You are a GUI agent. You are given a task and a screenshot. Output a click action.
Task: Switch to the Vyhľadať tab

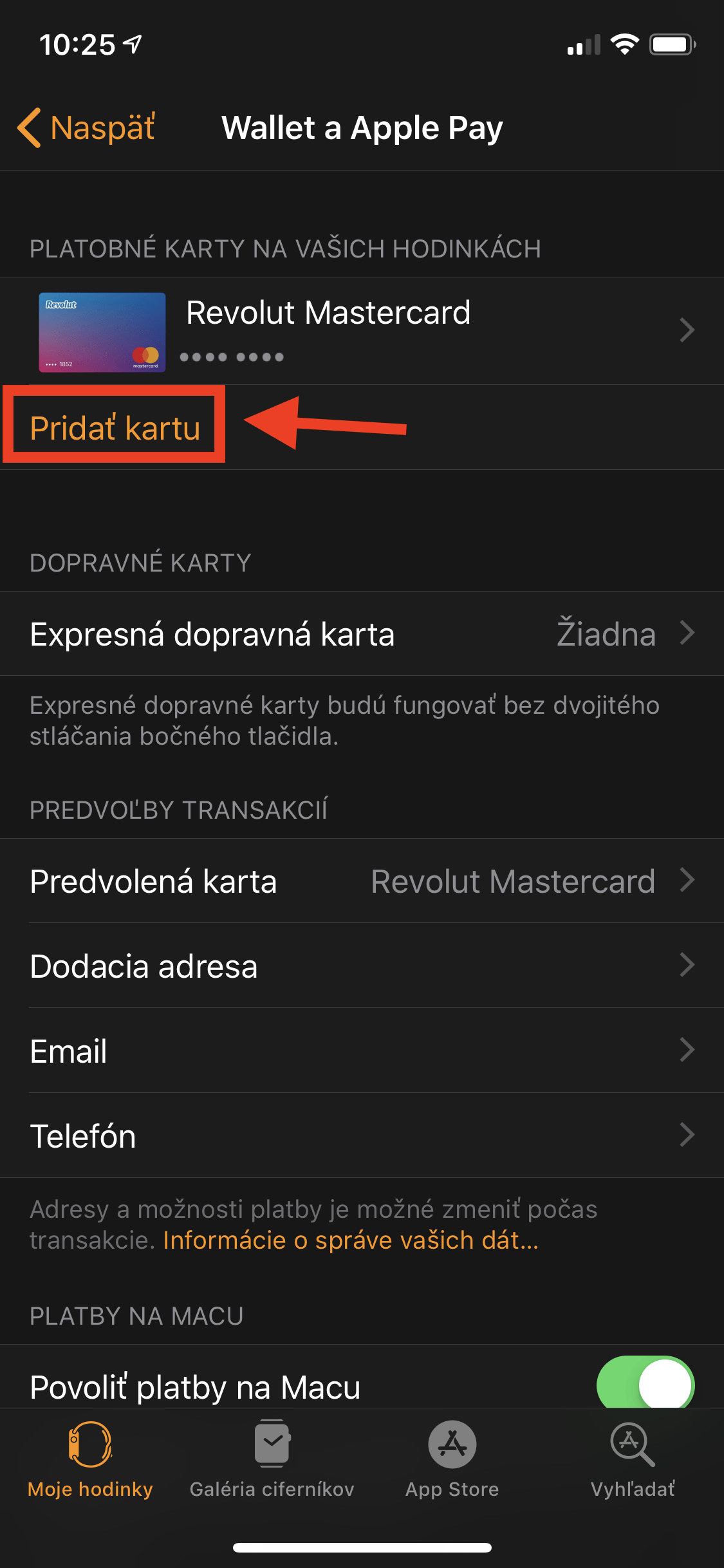[633, 1461]
